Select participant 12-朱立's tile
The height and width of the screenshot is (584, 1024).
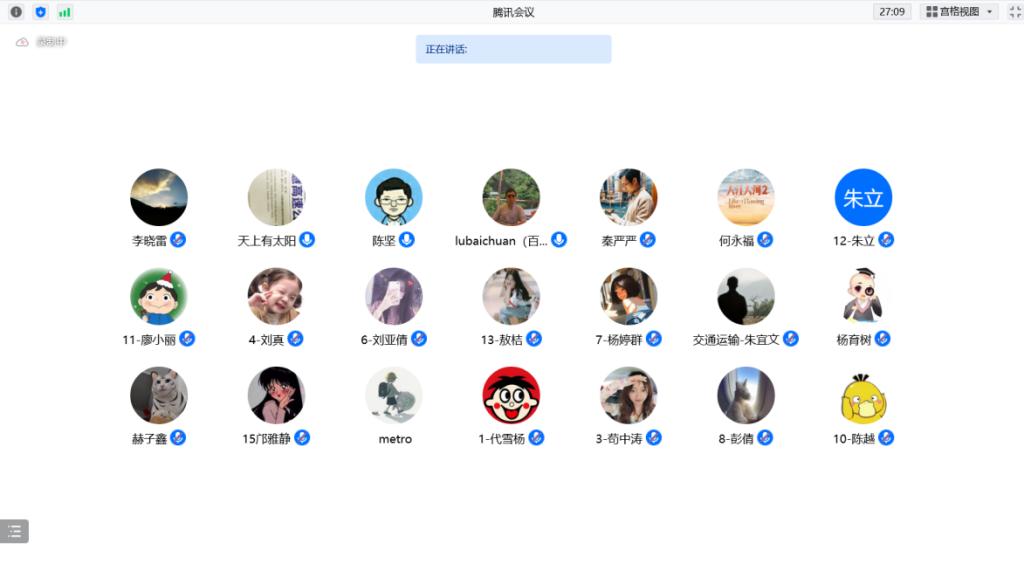863,197
